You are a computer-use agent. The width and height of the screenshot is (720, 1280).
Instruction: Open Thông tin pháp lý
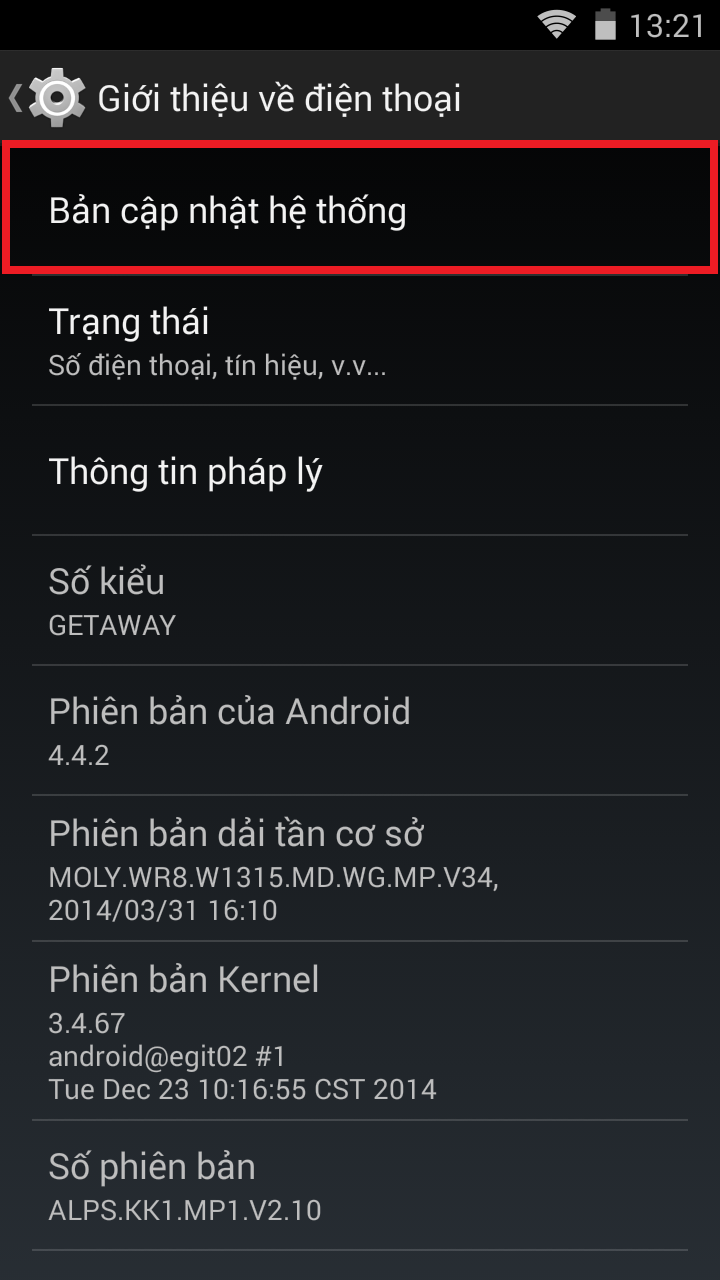tap(360, 471)
